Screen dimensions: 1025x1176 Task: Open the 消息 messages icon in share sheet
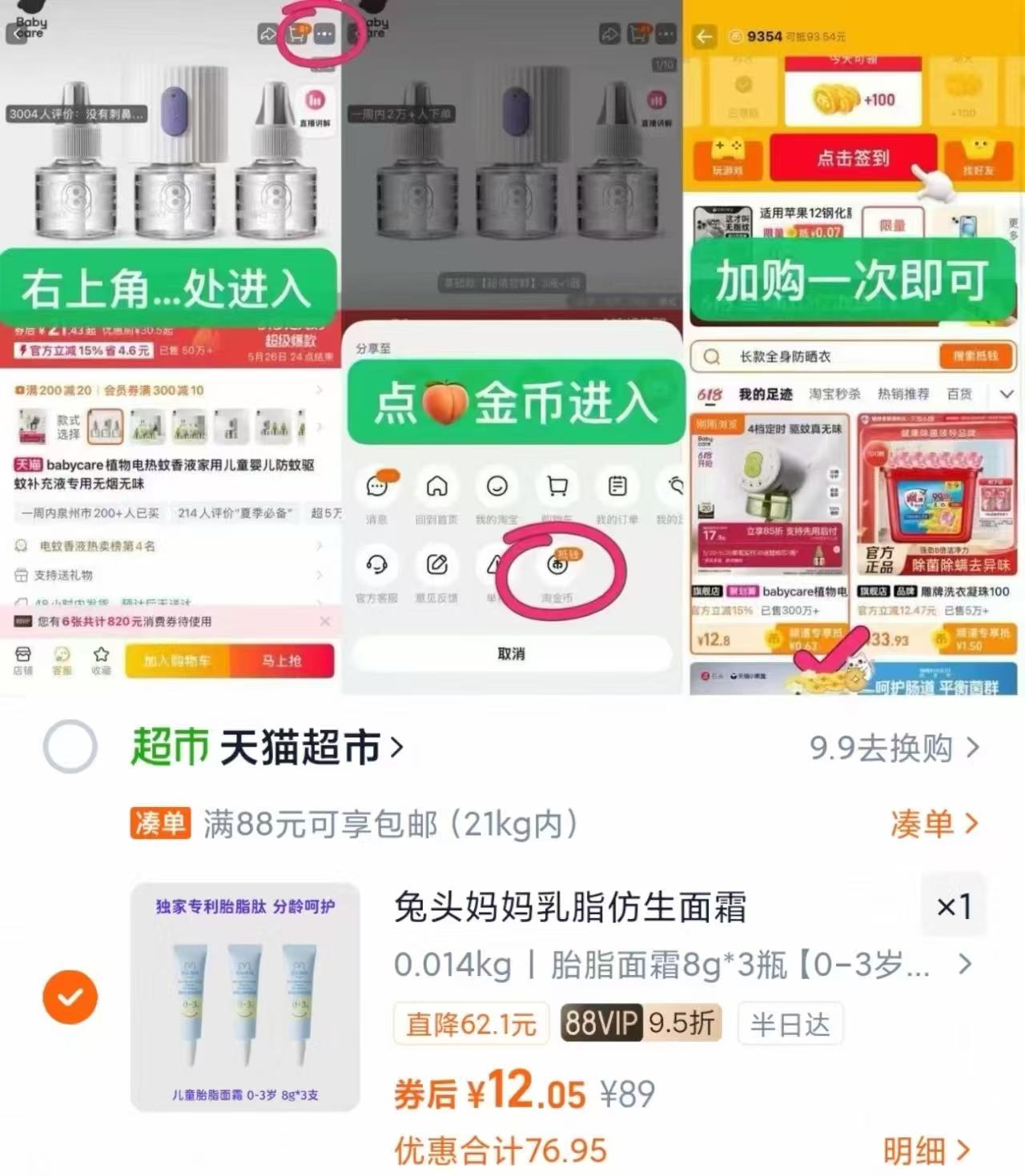pyautogui.click(x=377, y=488)
